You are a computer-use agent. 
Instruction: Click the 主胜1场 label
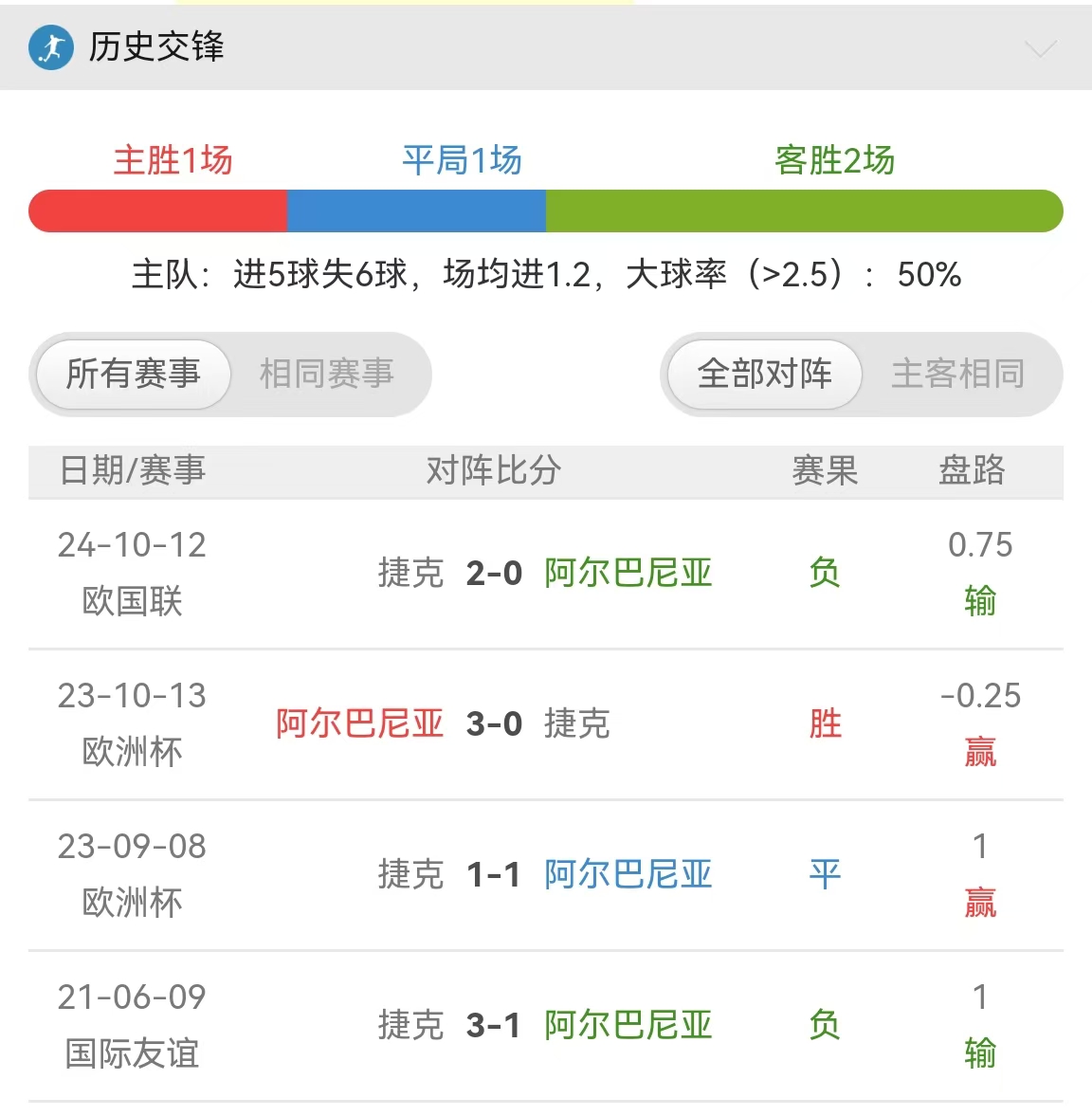[x=172, y=161]
